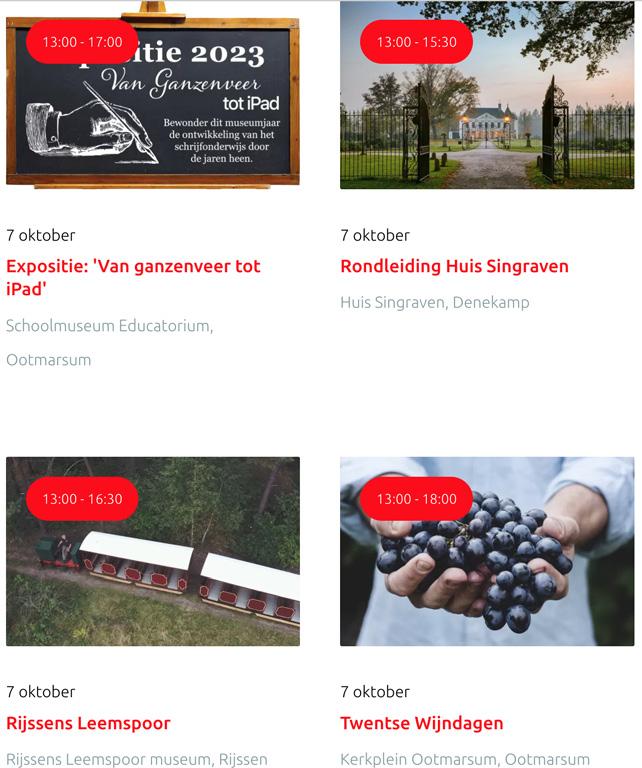Select the Rijssens Leemspoor event title
The height and width of the screenshot is (768, 642).
pyautogui.click(x=88, y=723)
